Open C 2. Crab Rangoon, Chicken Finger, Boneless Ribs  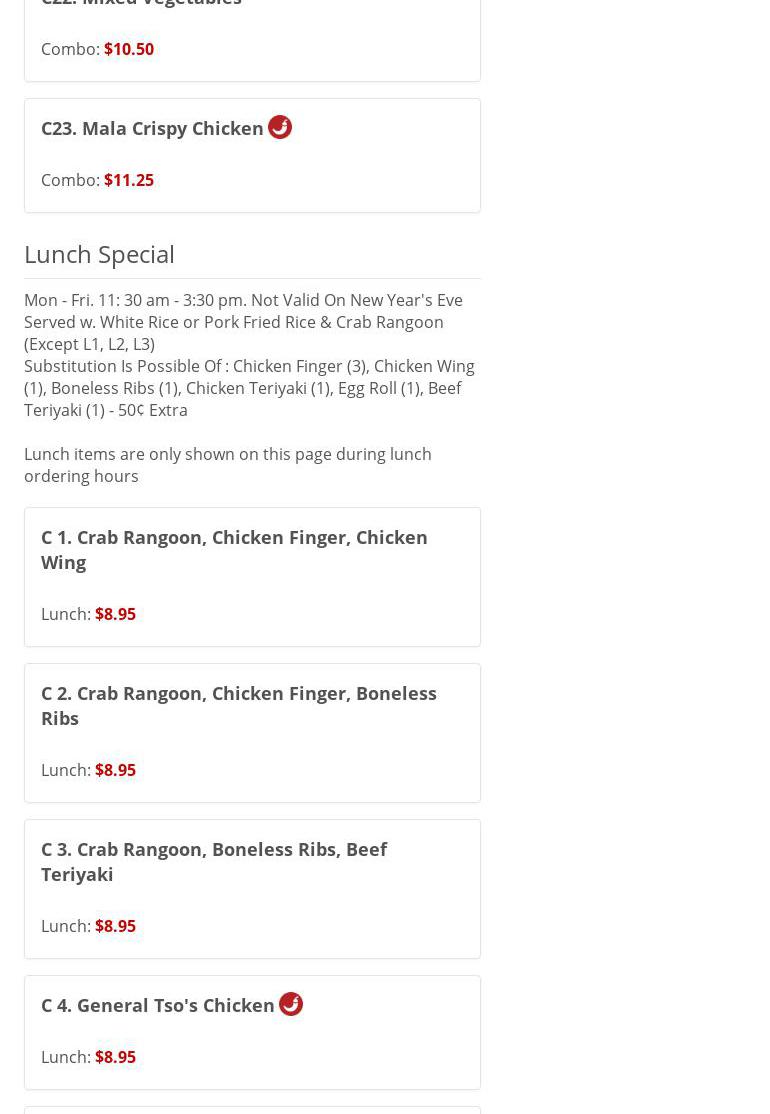pos(252,732)
